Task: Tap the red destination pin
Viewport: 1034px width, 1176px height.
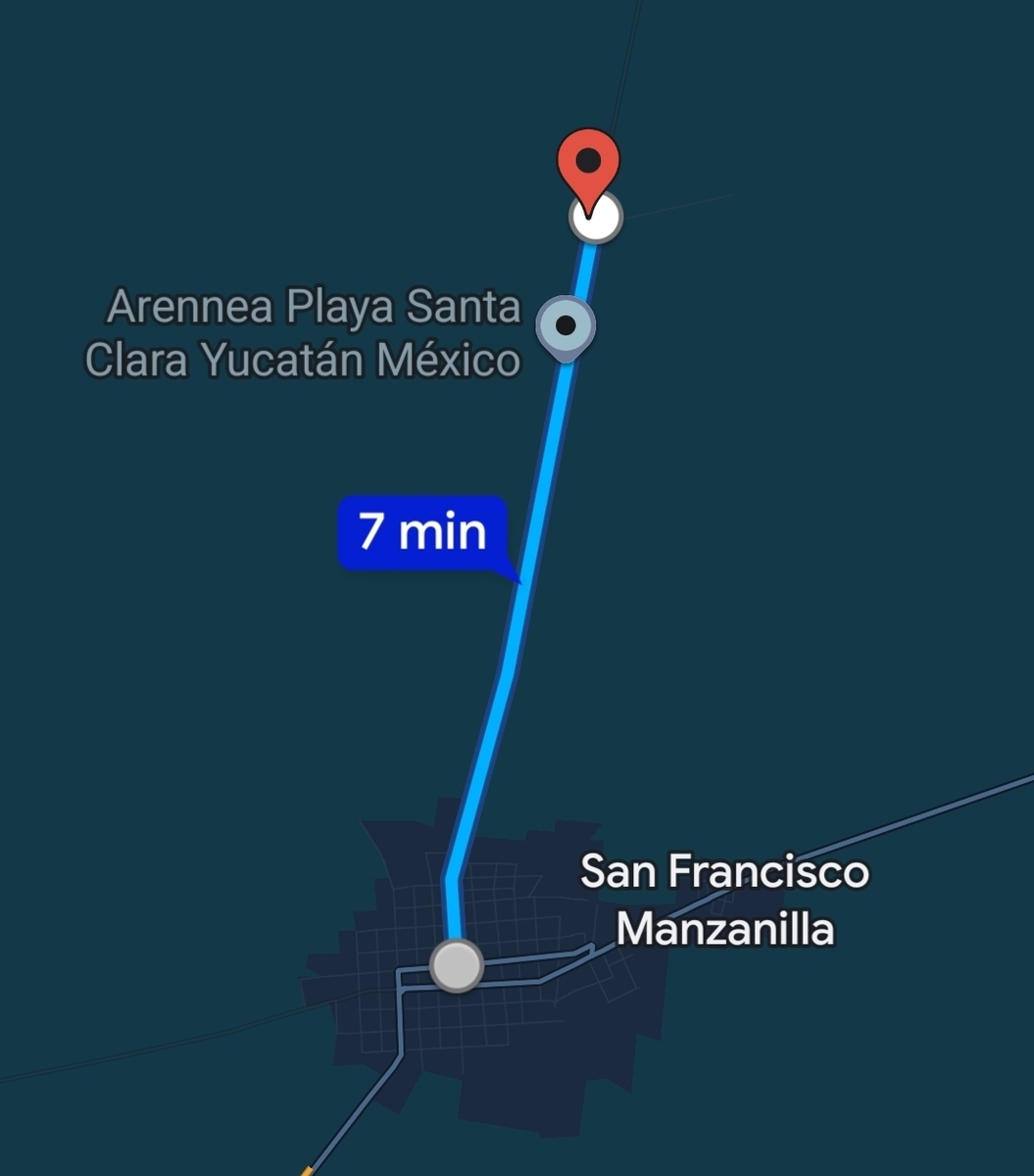Action: pyautogui.click(x=588, y=165)
